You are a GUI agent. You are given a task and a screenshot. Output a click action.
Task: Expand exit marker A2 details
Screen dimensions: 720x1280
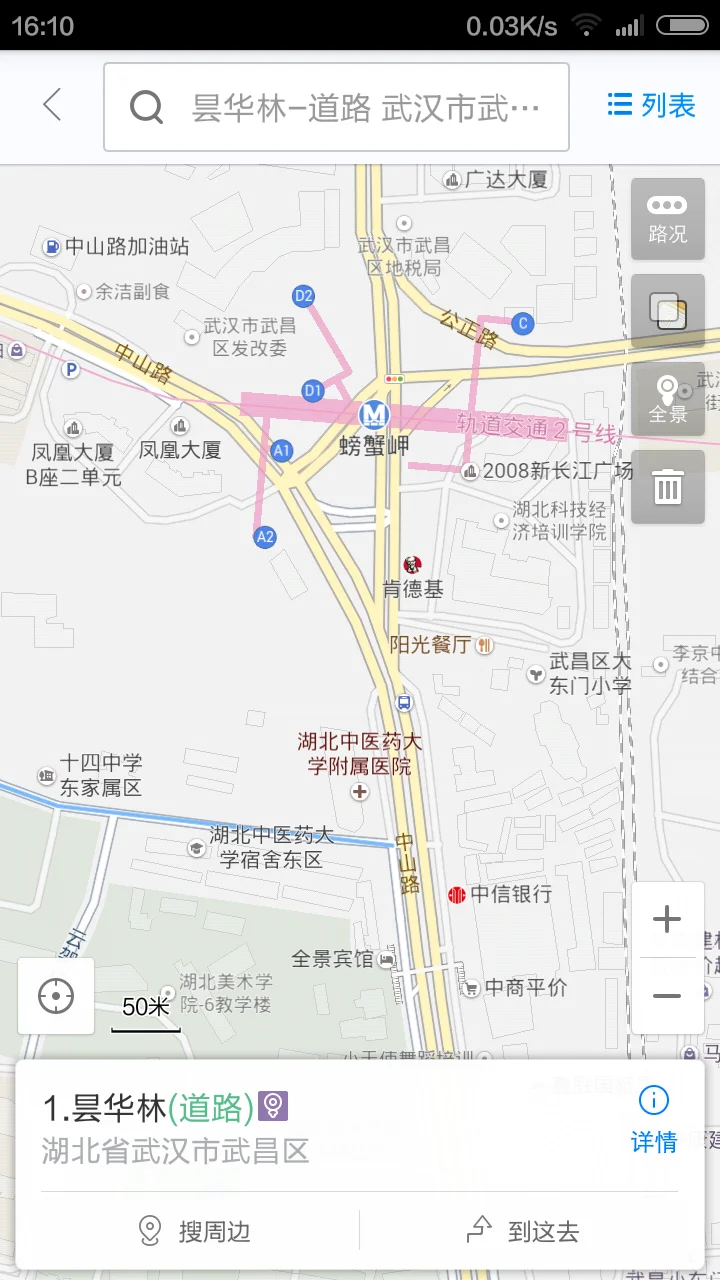(x=264, y=537)
